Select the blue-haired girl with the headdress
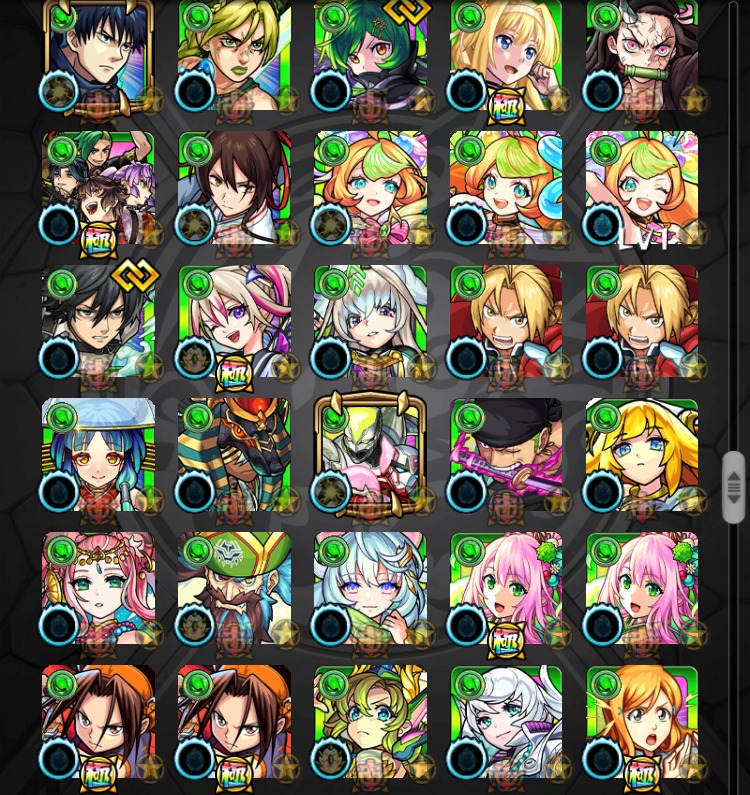This screenshot has width=750, height=795. [x=98, y=454]
